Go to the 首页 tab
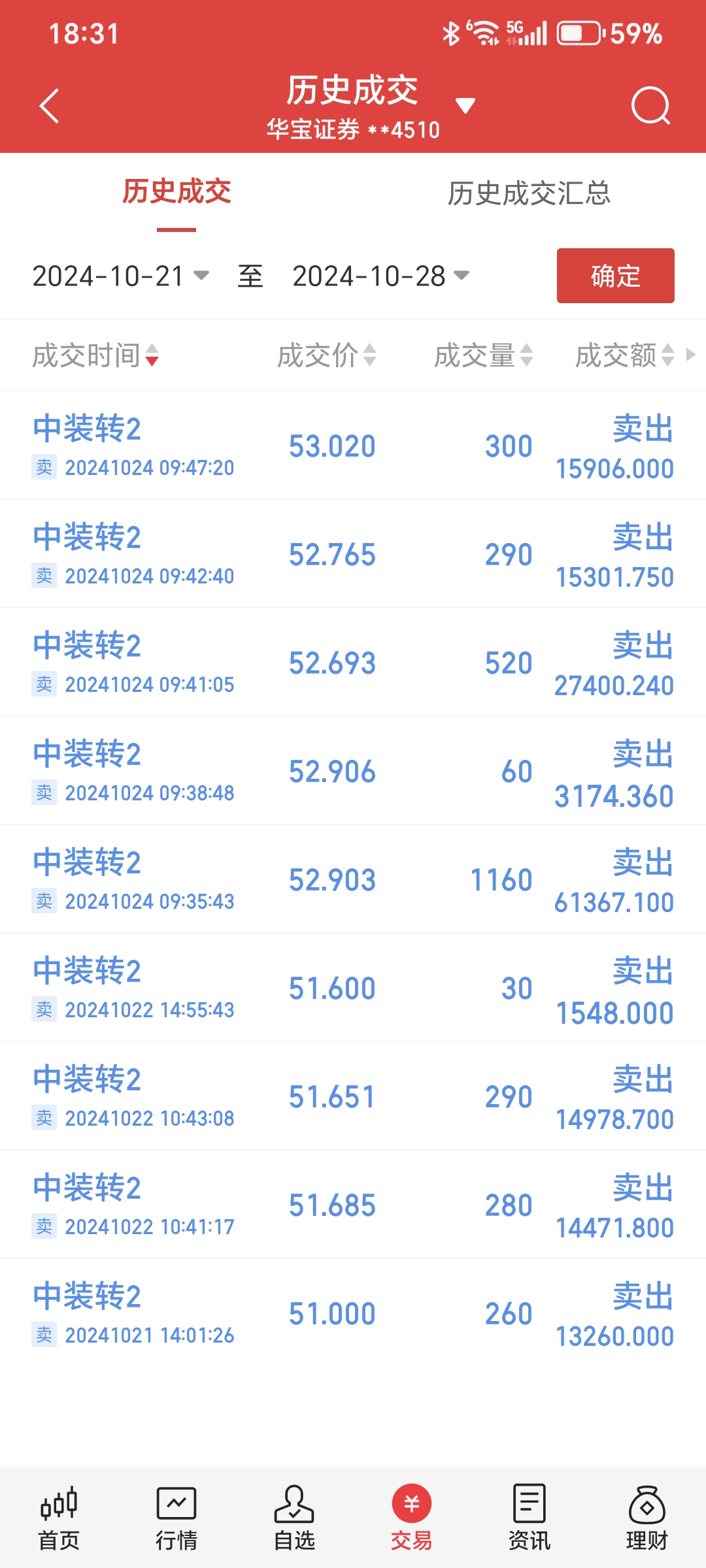 [x=59, y=1517]
